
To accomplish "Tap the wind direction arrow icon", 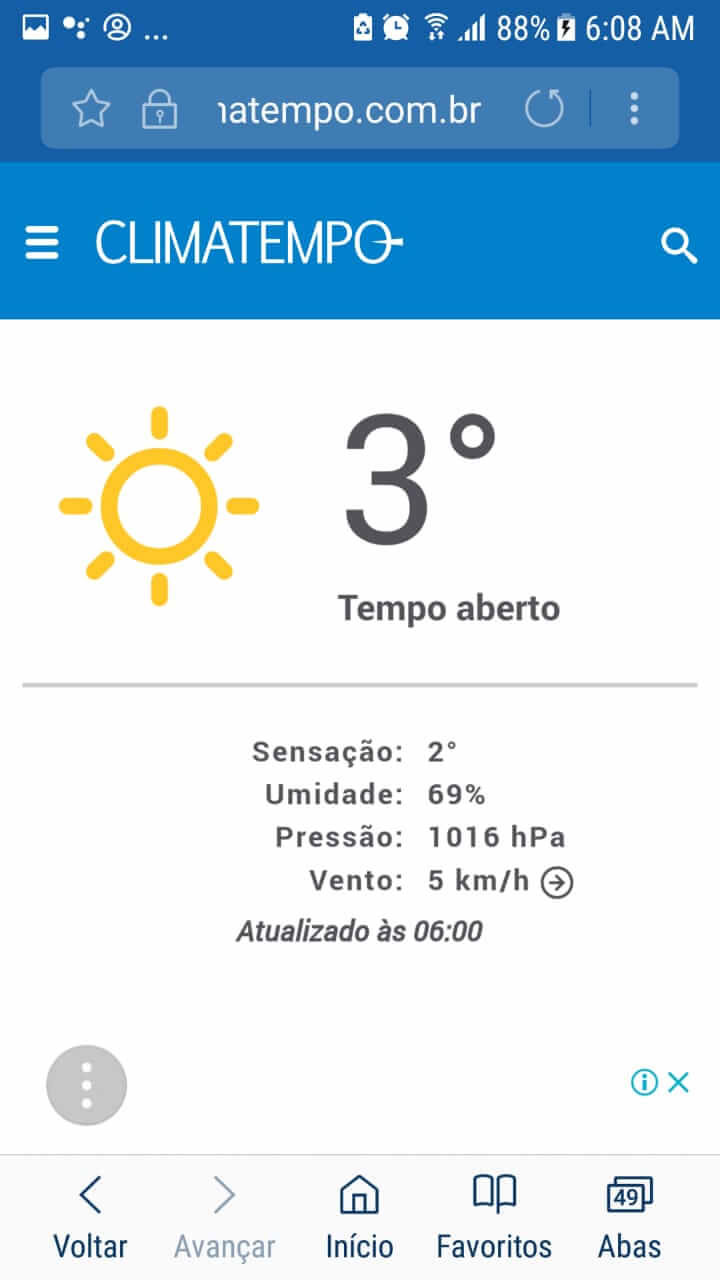I will click(x=557, y=882).
